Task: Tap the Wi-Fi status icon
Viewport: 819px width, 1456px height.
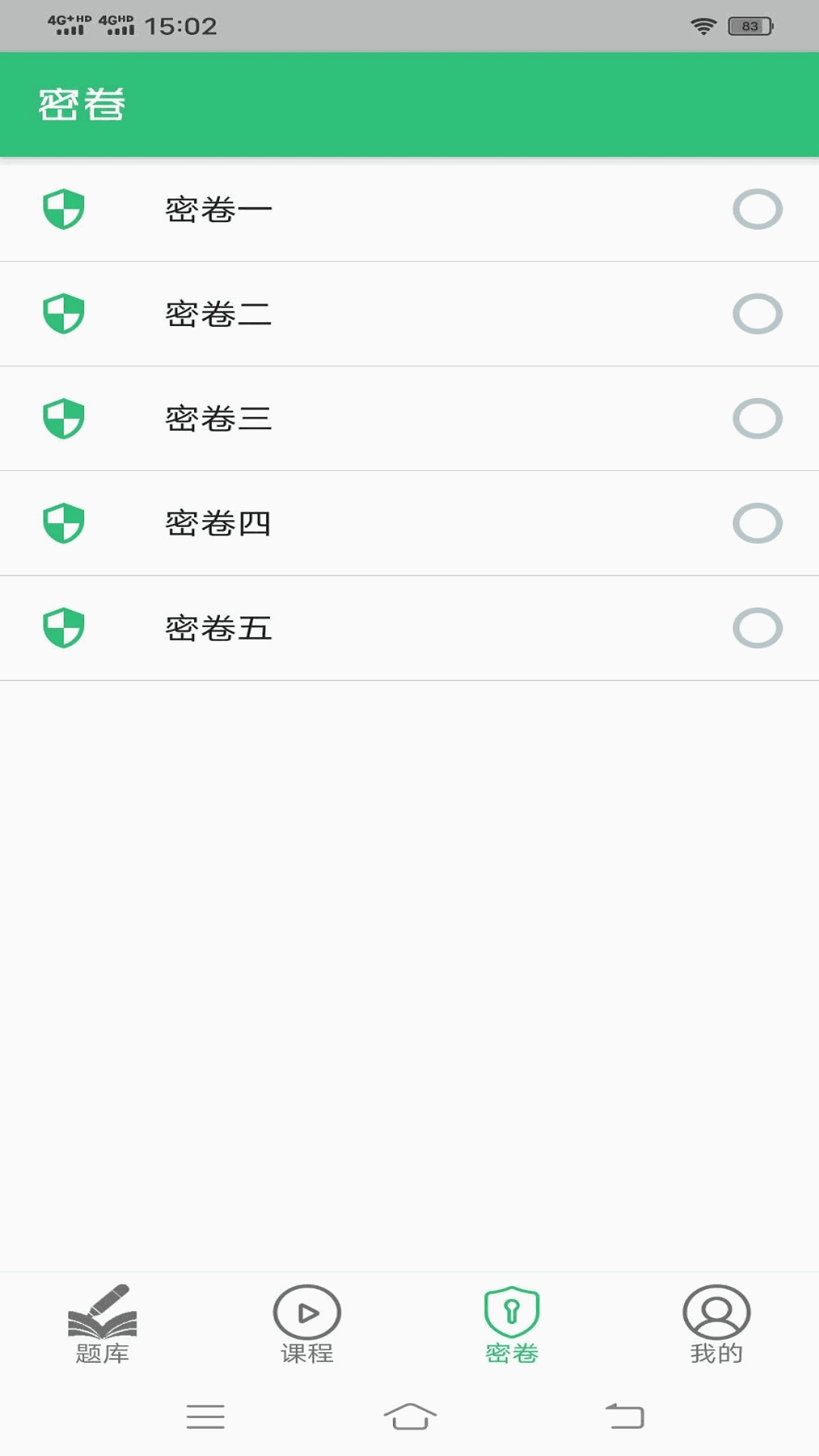Action: coord(704,24)
